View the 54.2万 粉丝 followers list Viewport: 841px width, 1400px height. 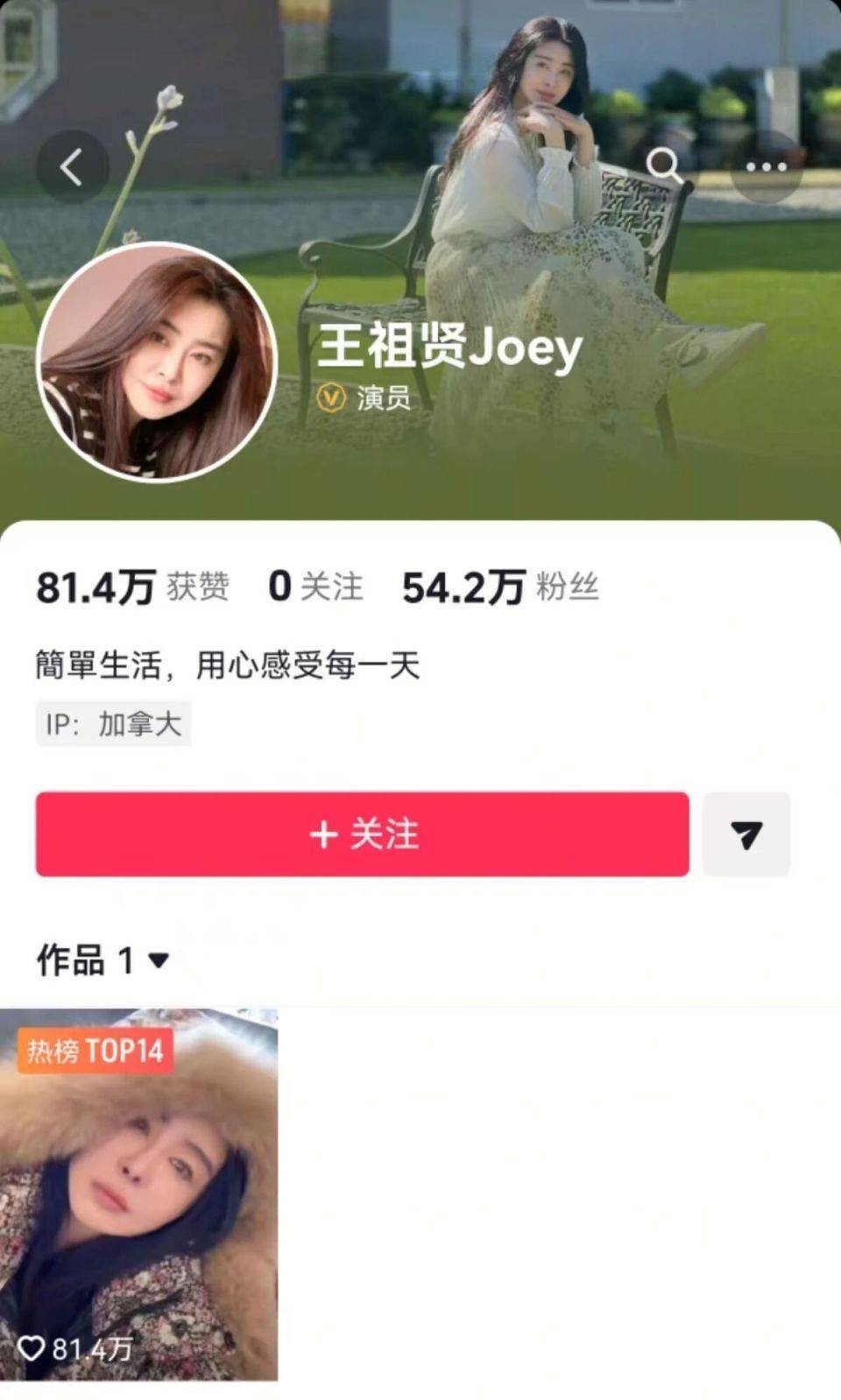point(500,587)
